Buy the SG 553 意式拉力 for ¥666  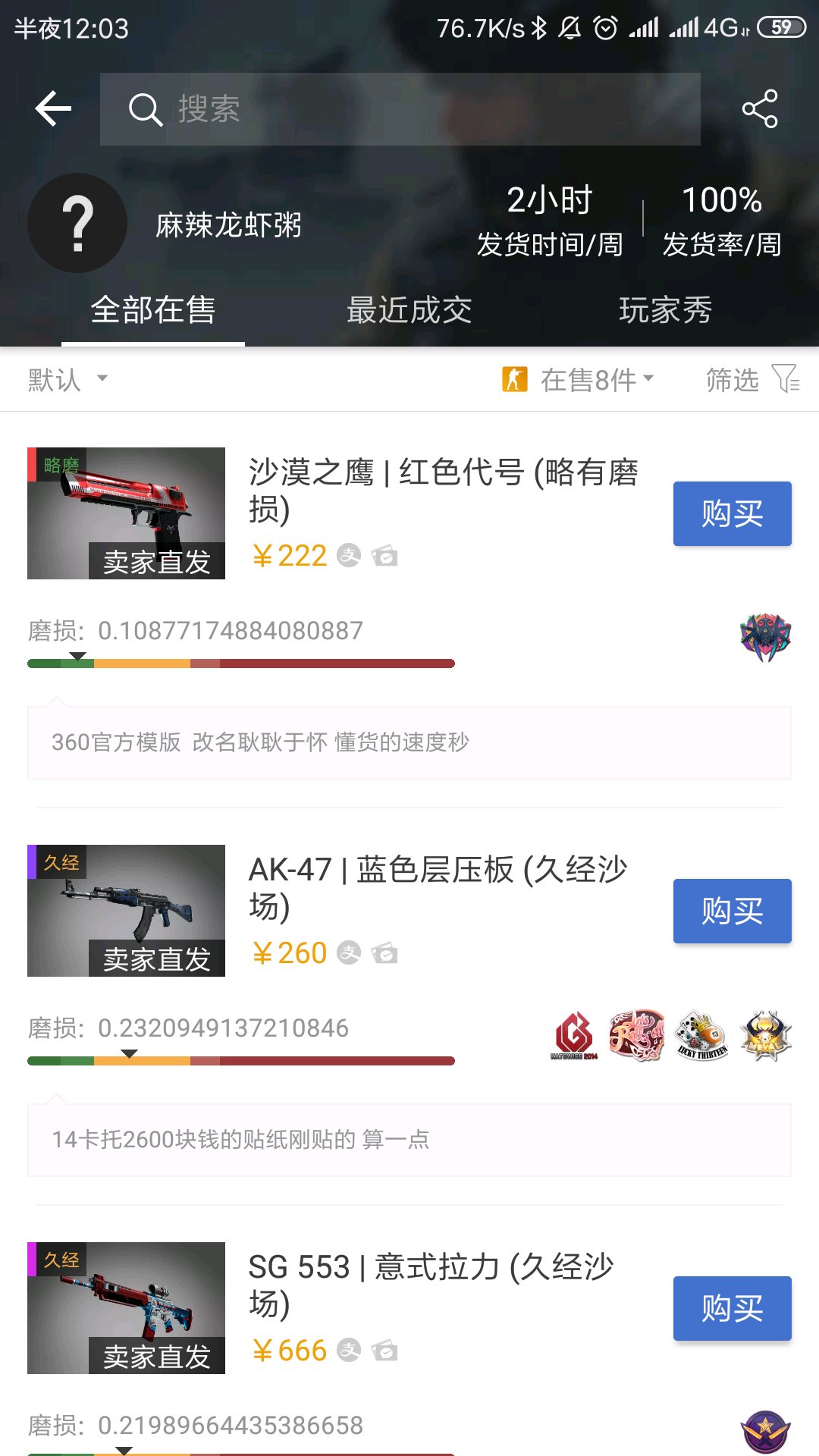[x=732, y=1308]
